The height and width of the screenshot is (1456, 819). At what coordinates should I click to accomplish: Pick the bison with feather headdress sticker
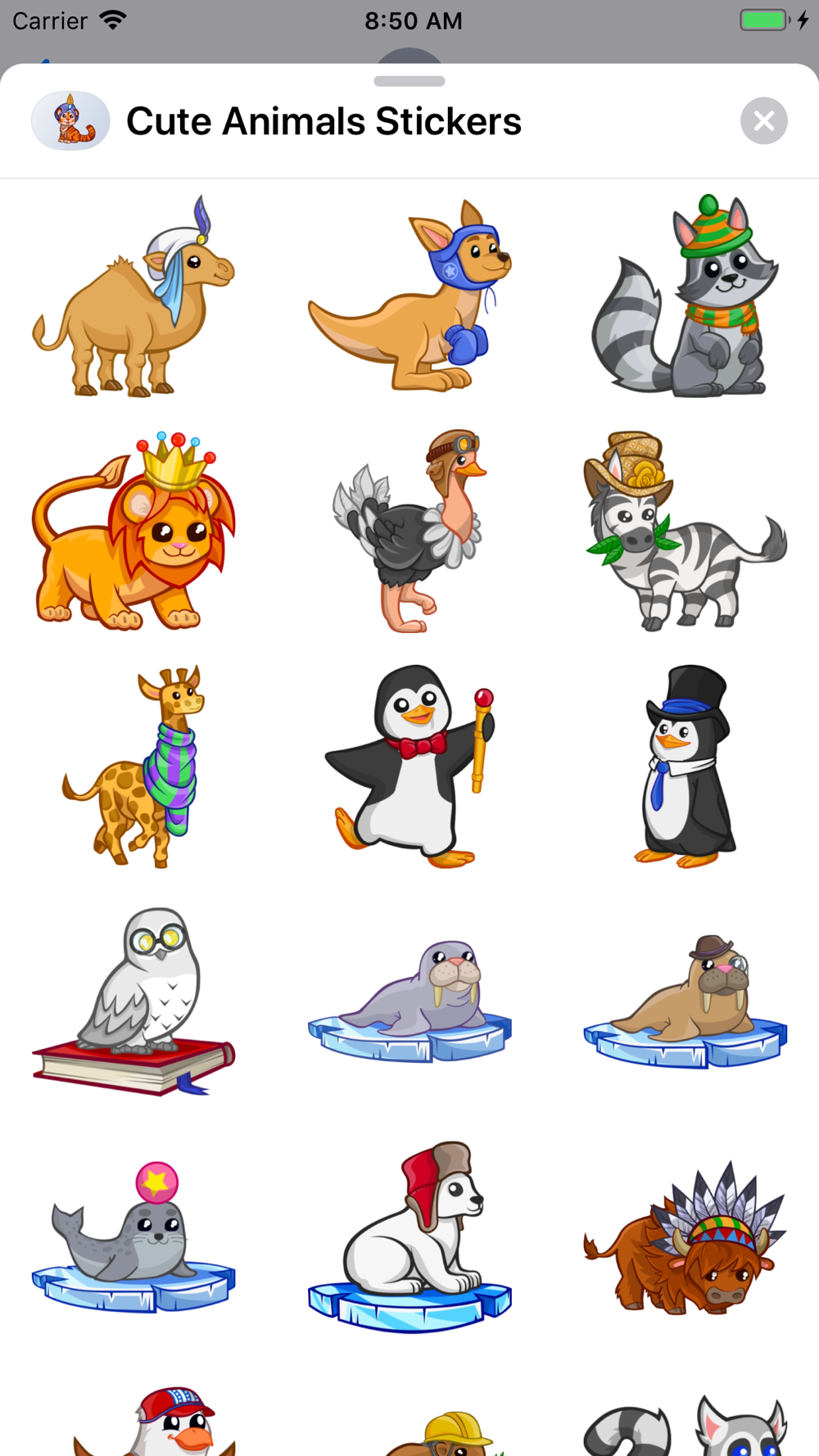coord(685,1237)
